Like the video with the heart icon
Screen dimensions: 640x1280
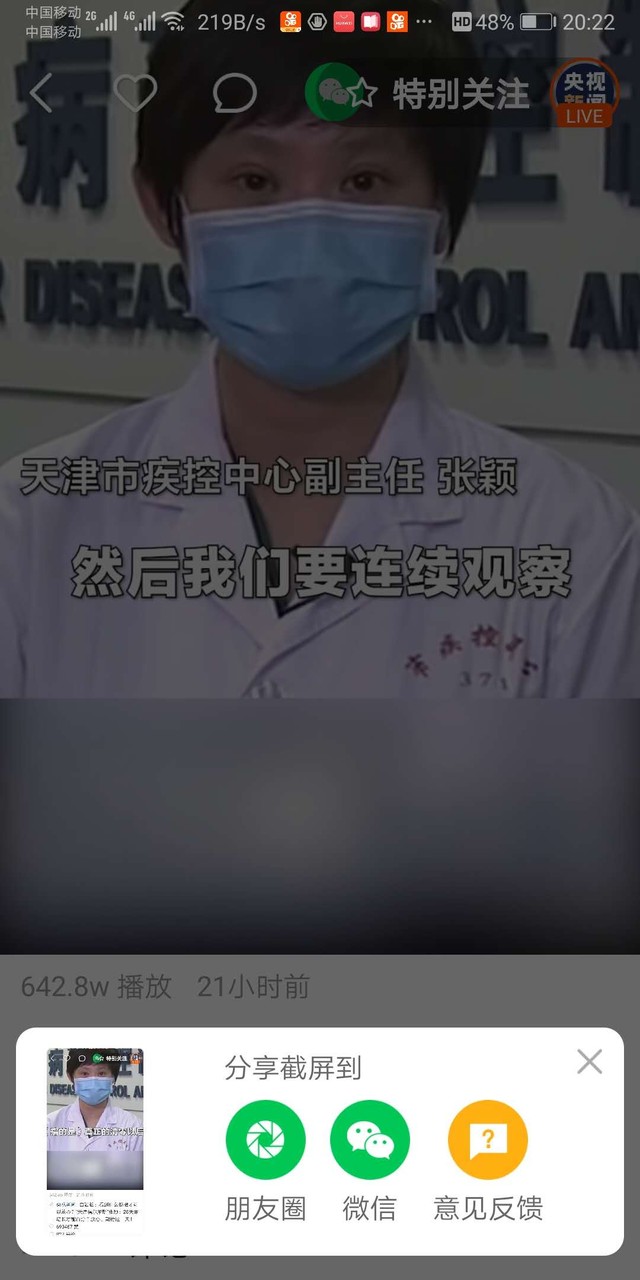(x=135, y=93)
